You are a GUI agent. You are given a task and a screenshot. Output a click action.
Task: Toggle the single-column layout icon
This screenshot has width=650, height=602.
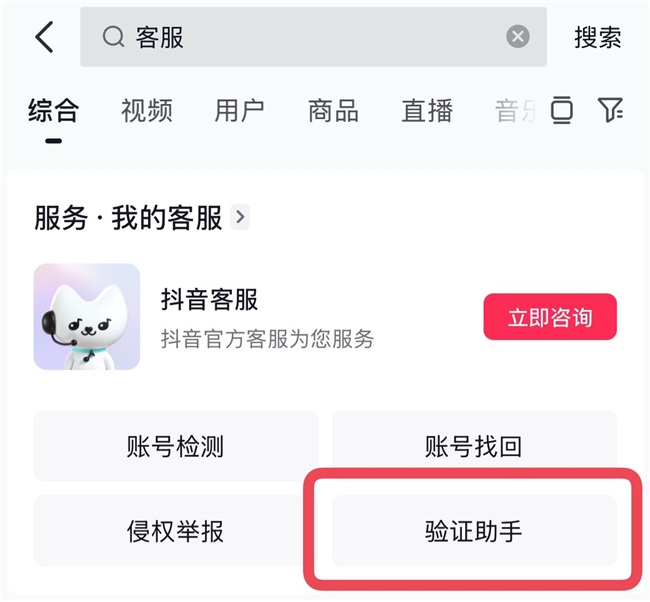(x=562, y=111)
